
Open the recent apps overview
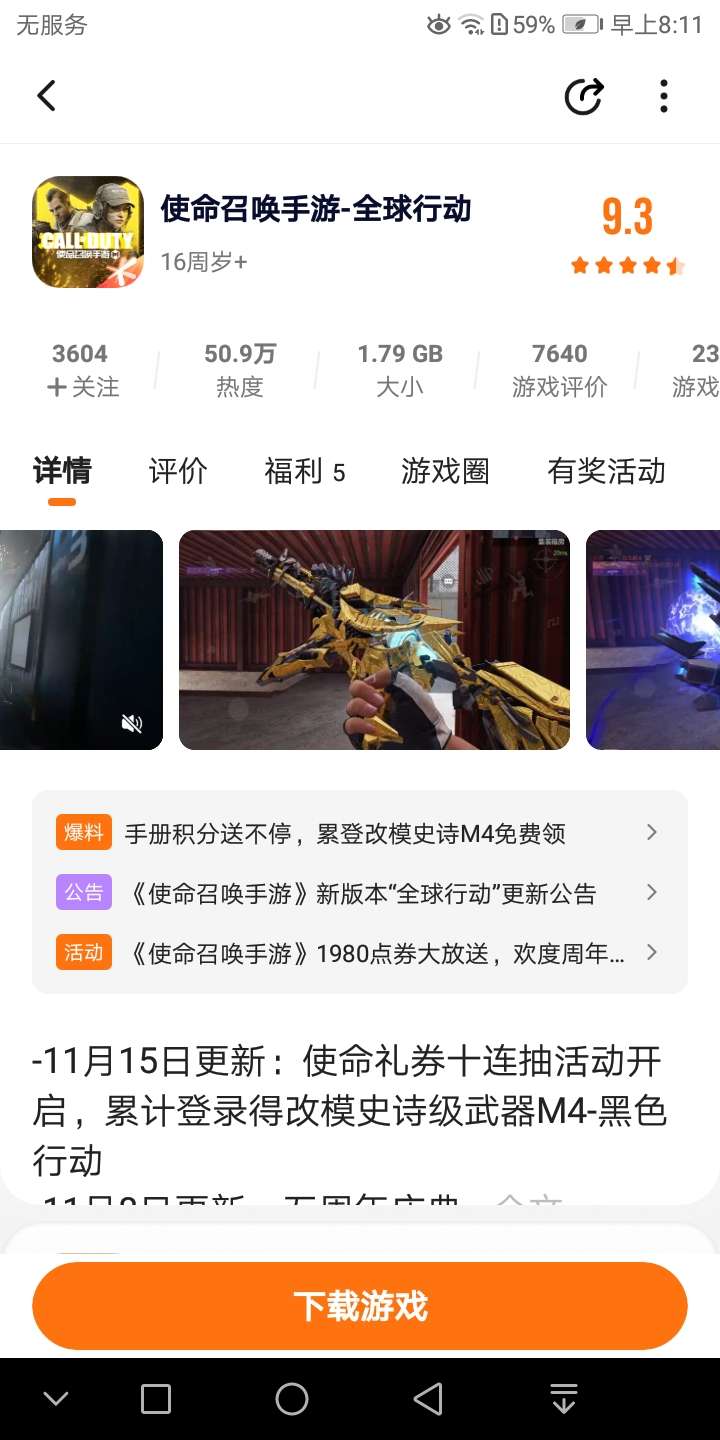pyautogui.click(x=156, y=1399)
